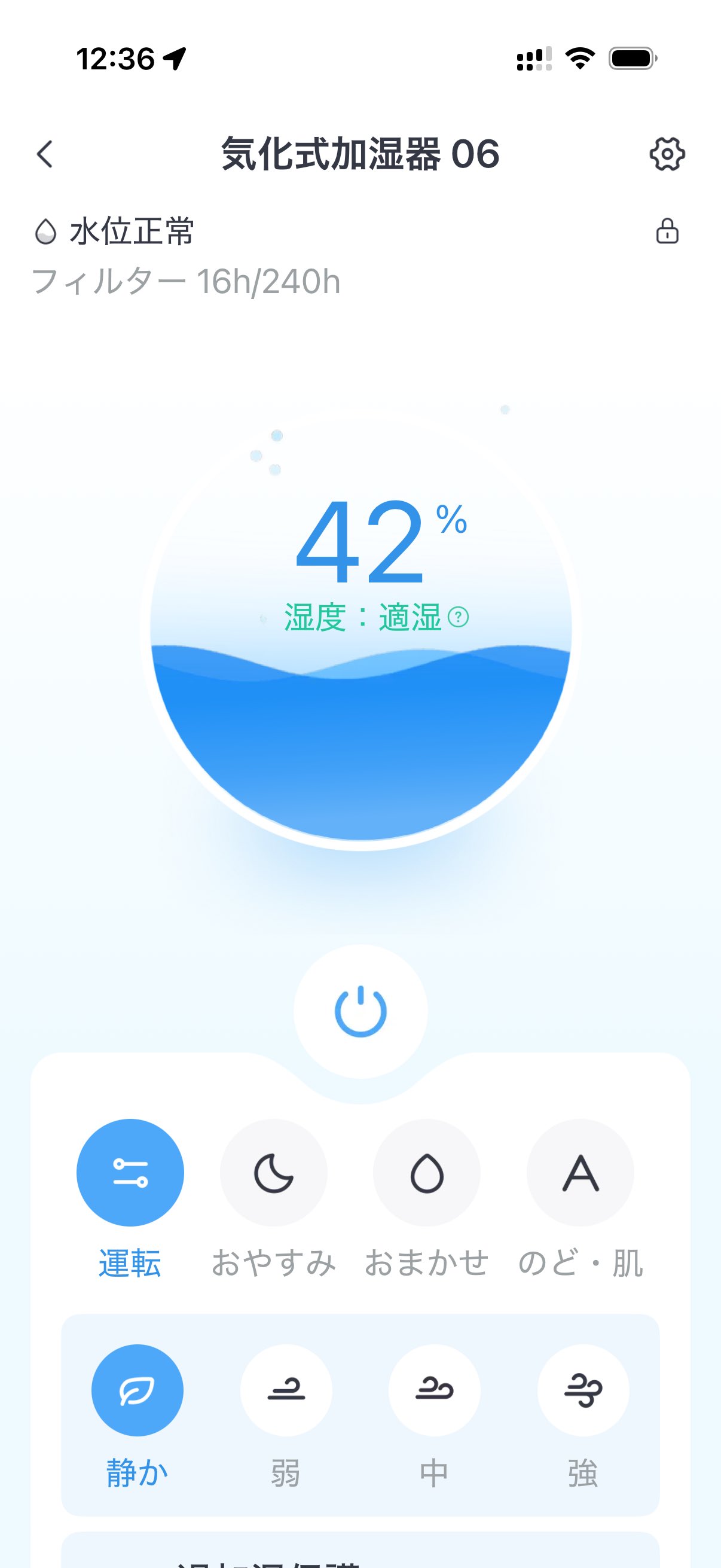Set fan speed to 強

click(583, 1390)
